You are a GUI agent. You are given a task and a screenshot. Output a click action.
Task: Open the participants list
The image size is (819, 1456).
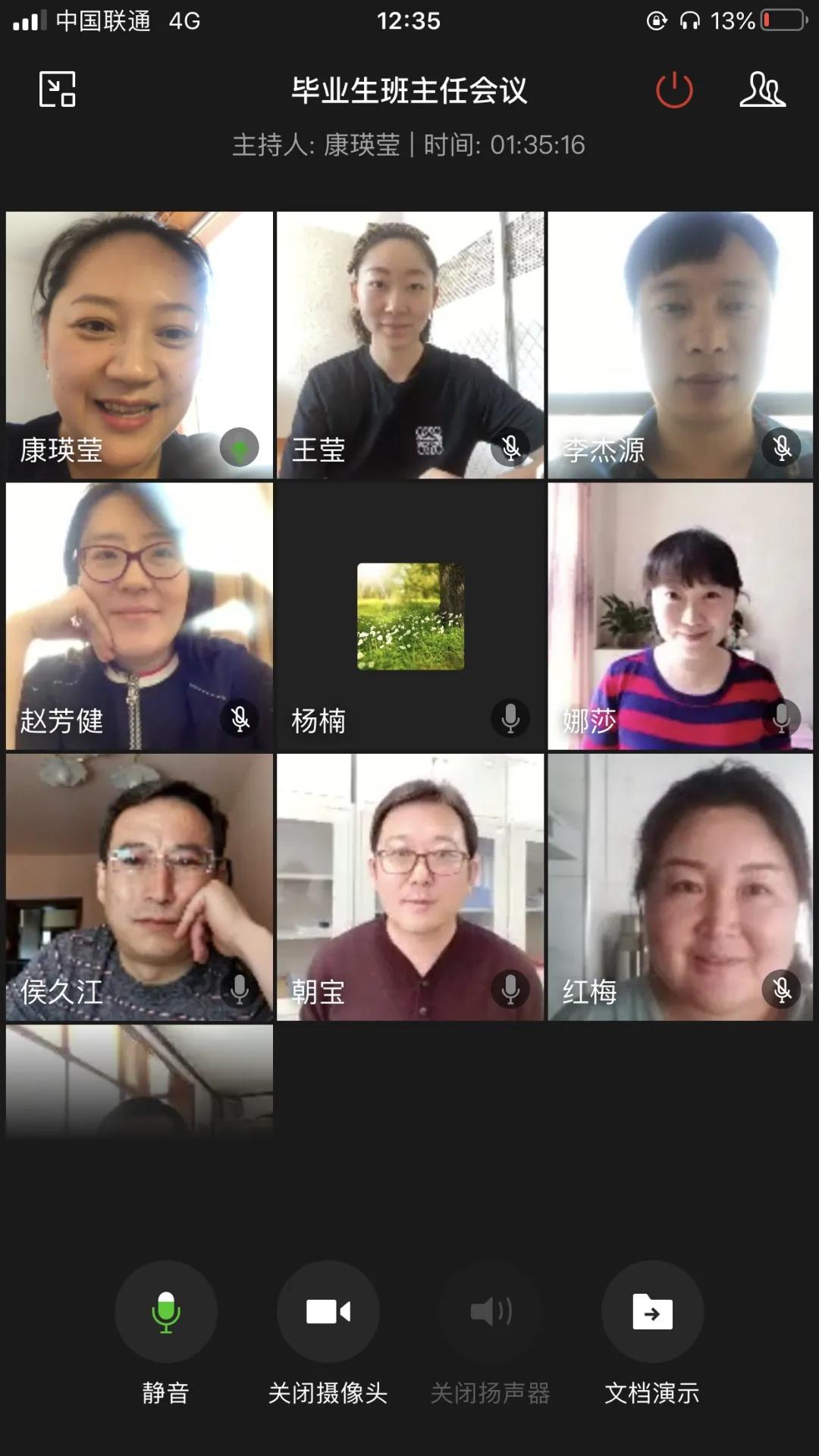pos(762,89)
